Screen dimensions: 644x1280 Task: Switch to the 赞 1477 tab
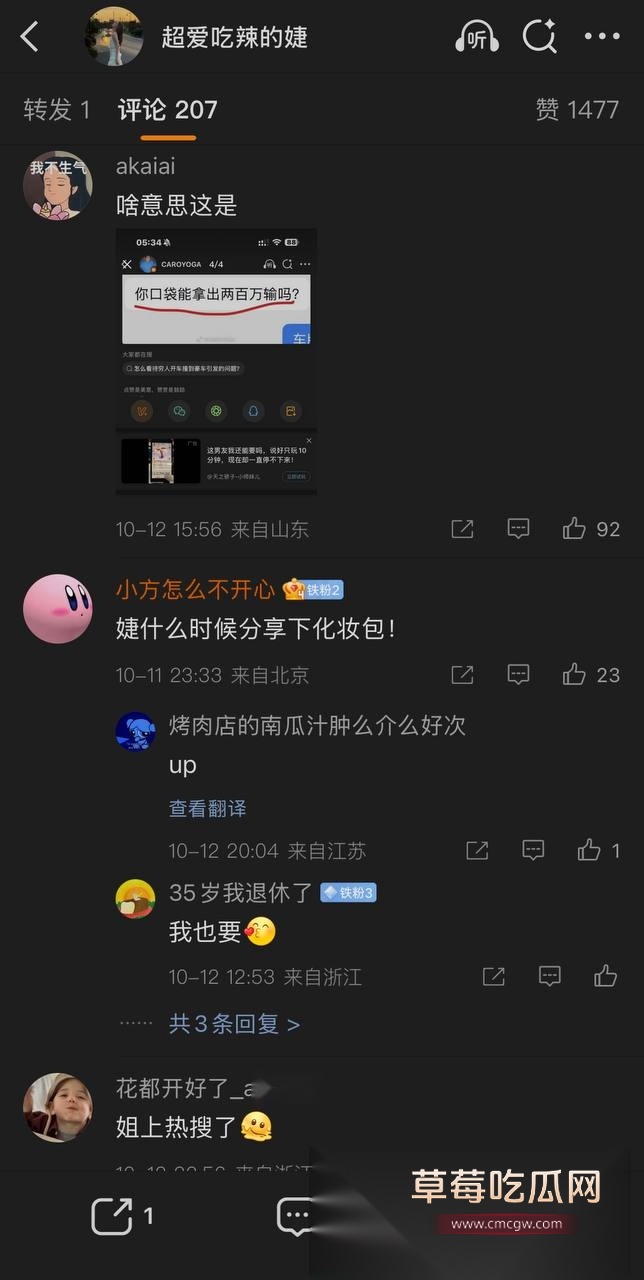[577, 110]
